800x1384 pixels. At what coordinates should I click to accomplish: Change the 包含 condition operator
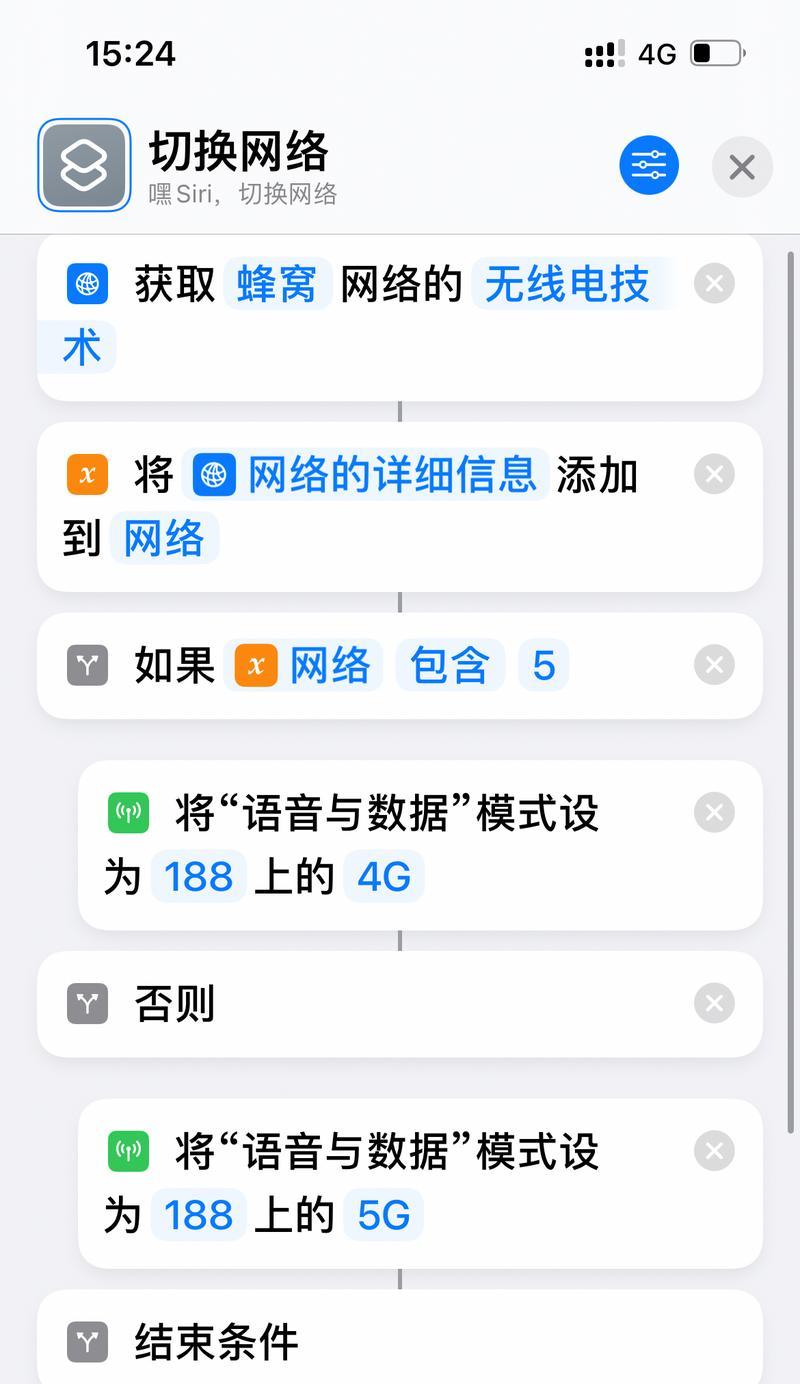(450, 665)
